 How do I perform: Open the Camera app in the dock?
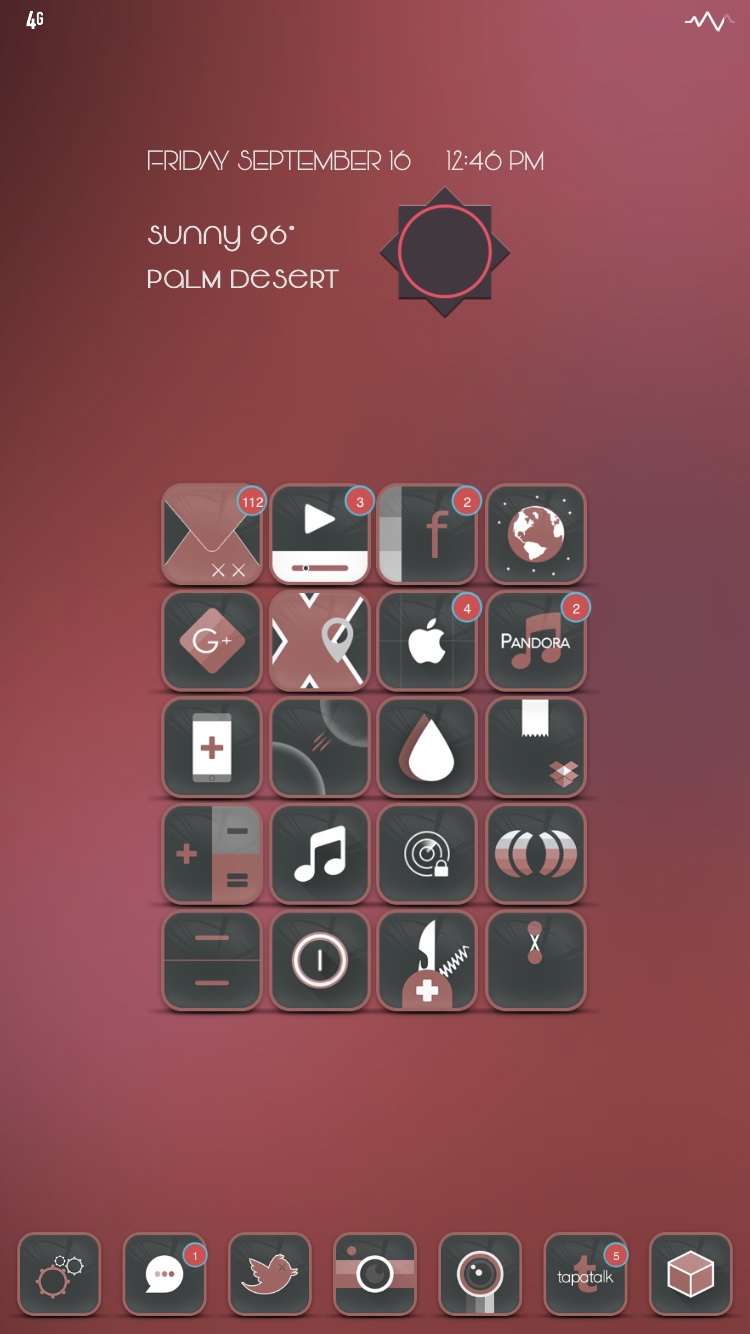(x=375, y=1274)
